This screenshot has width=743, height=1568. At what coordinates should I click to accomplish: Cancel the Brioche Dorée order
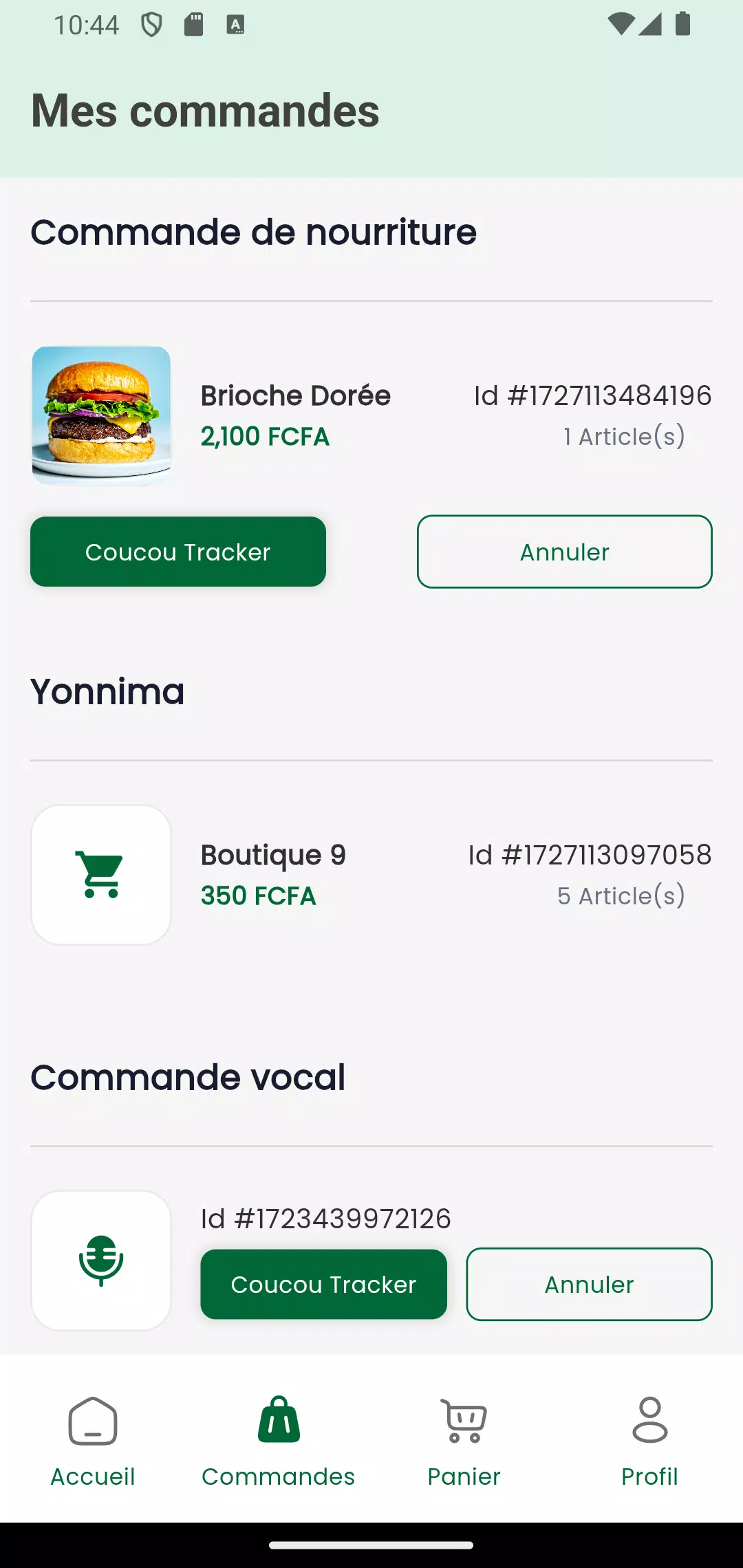pos(564,552)
